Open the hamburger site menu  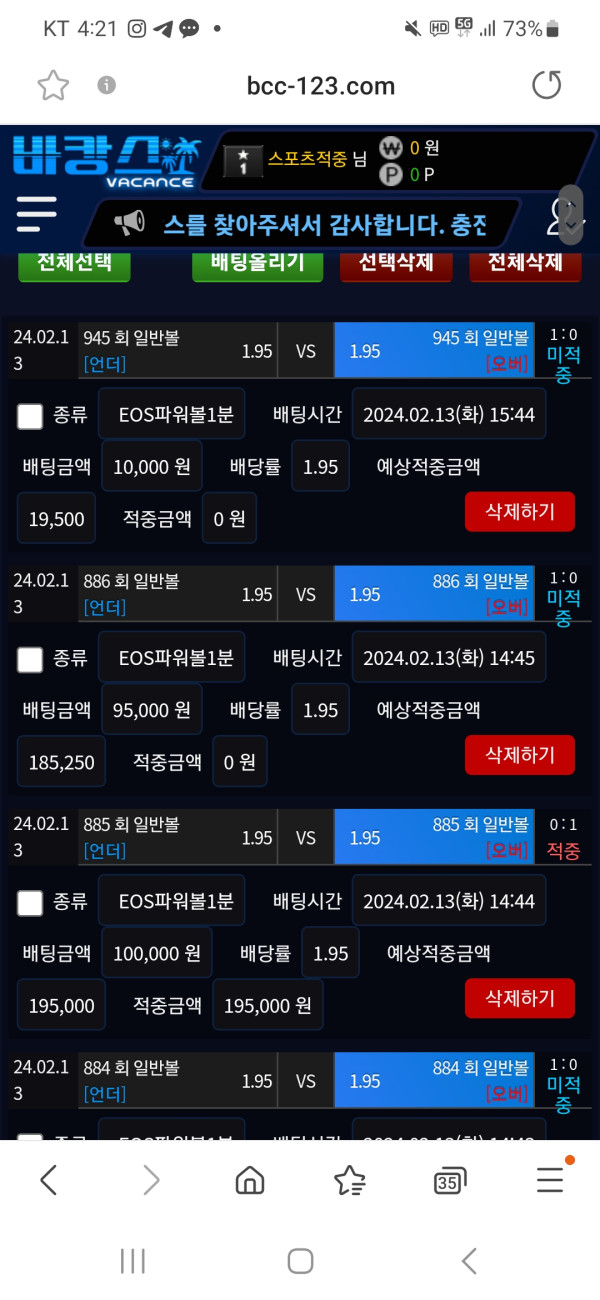[37, 215]
